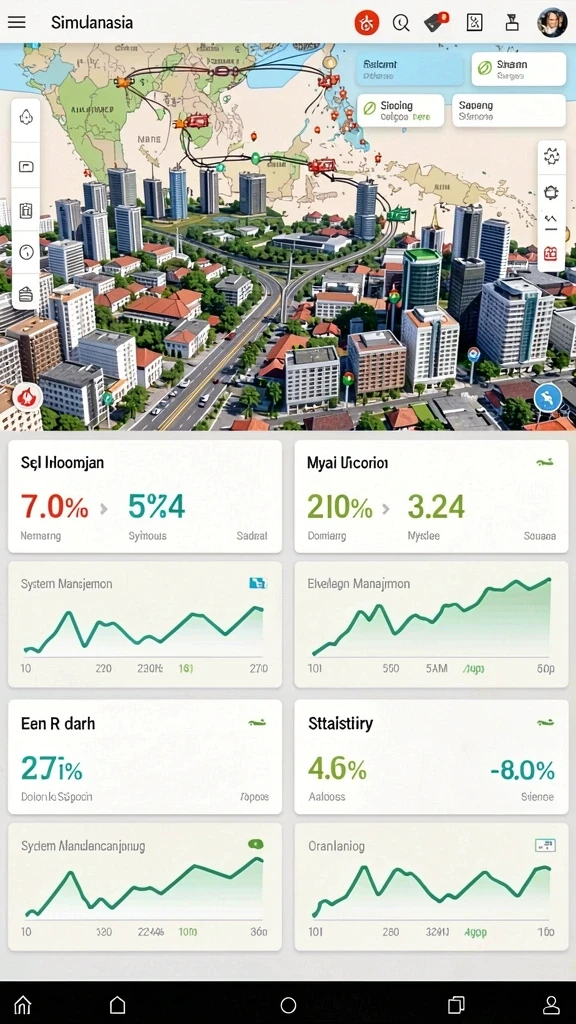The image size is (576, 1024).
Task: Select the Sinann chip on the map
Action: click(519, 69)
